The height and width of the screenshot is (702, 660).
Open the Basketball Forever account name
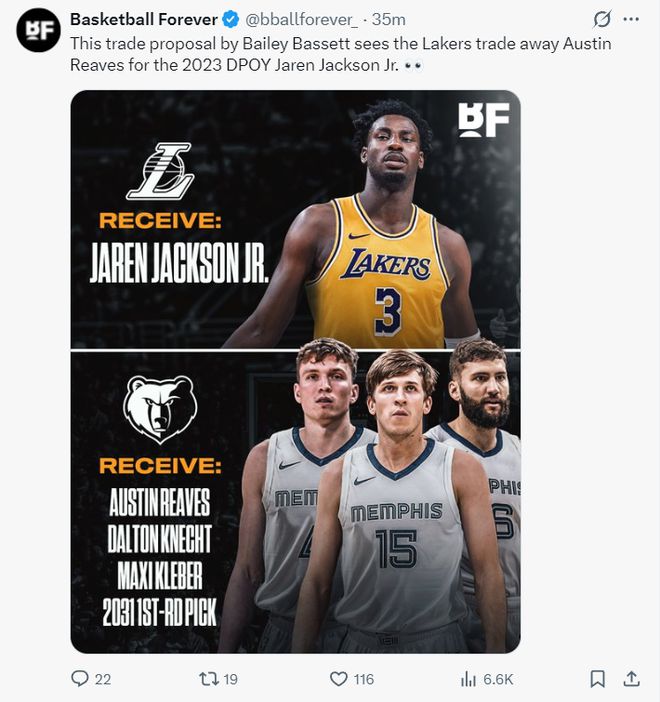click(143, 19)
